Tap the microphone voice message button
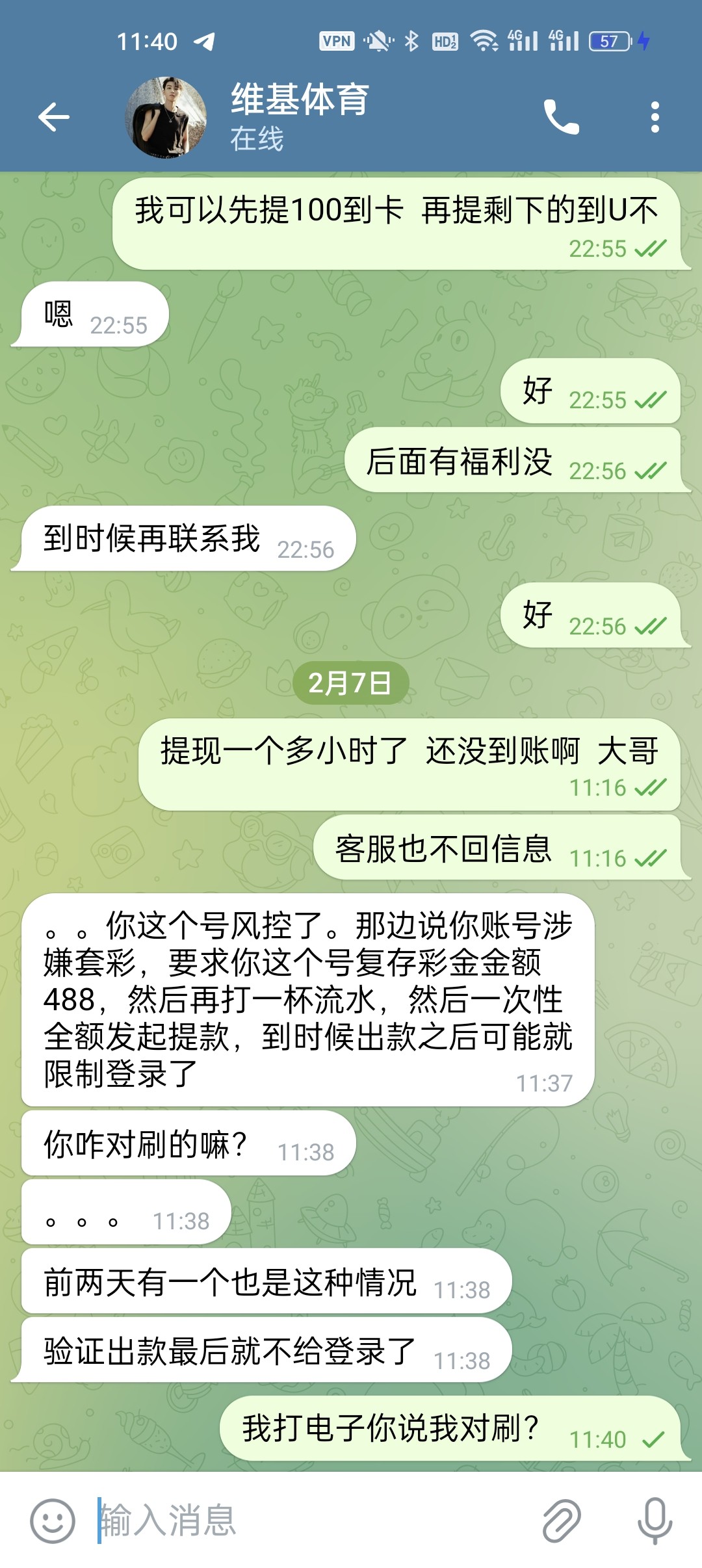The image size is (702, 1568). [x=654, y=1521]
